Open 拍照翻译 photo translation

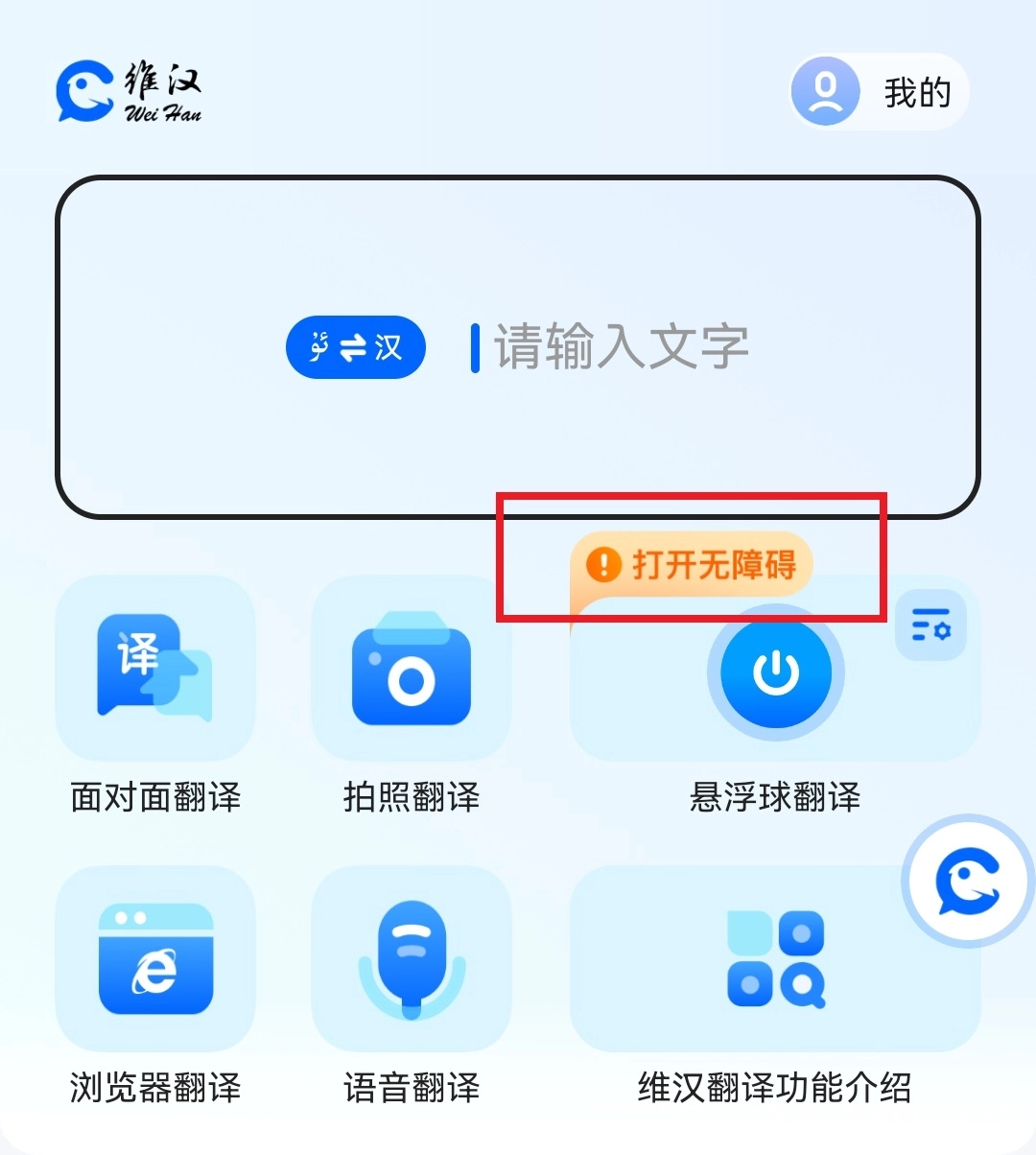click(x=412, y=670)
